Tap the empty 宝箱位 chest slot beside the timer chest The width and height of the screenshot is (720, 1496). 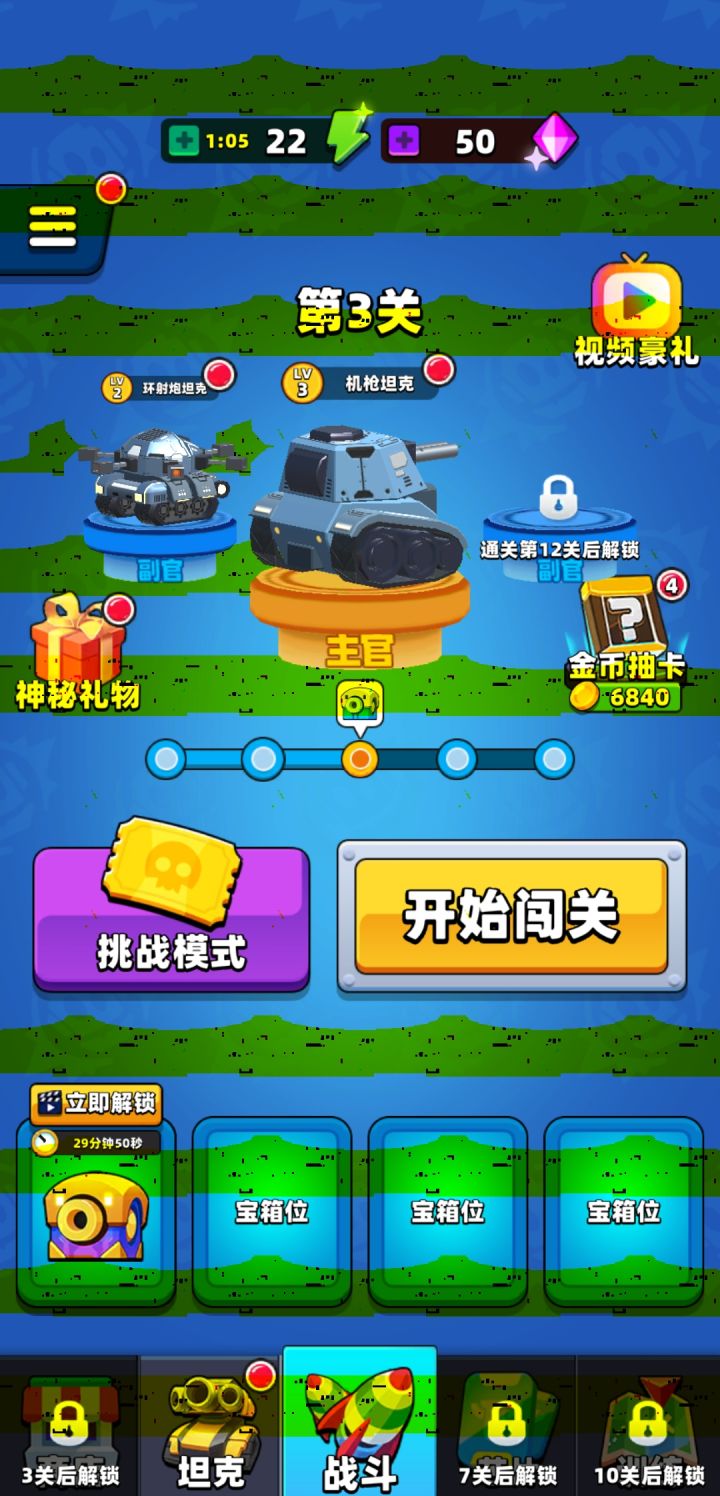tap(270, 1215)
